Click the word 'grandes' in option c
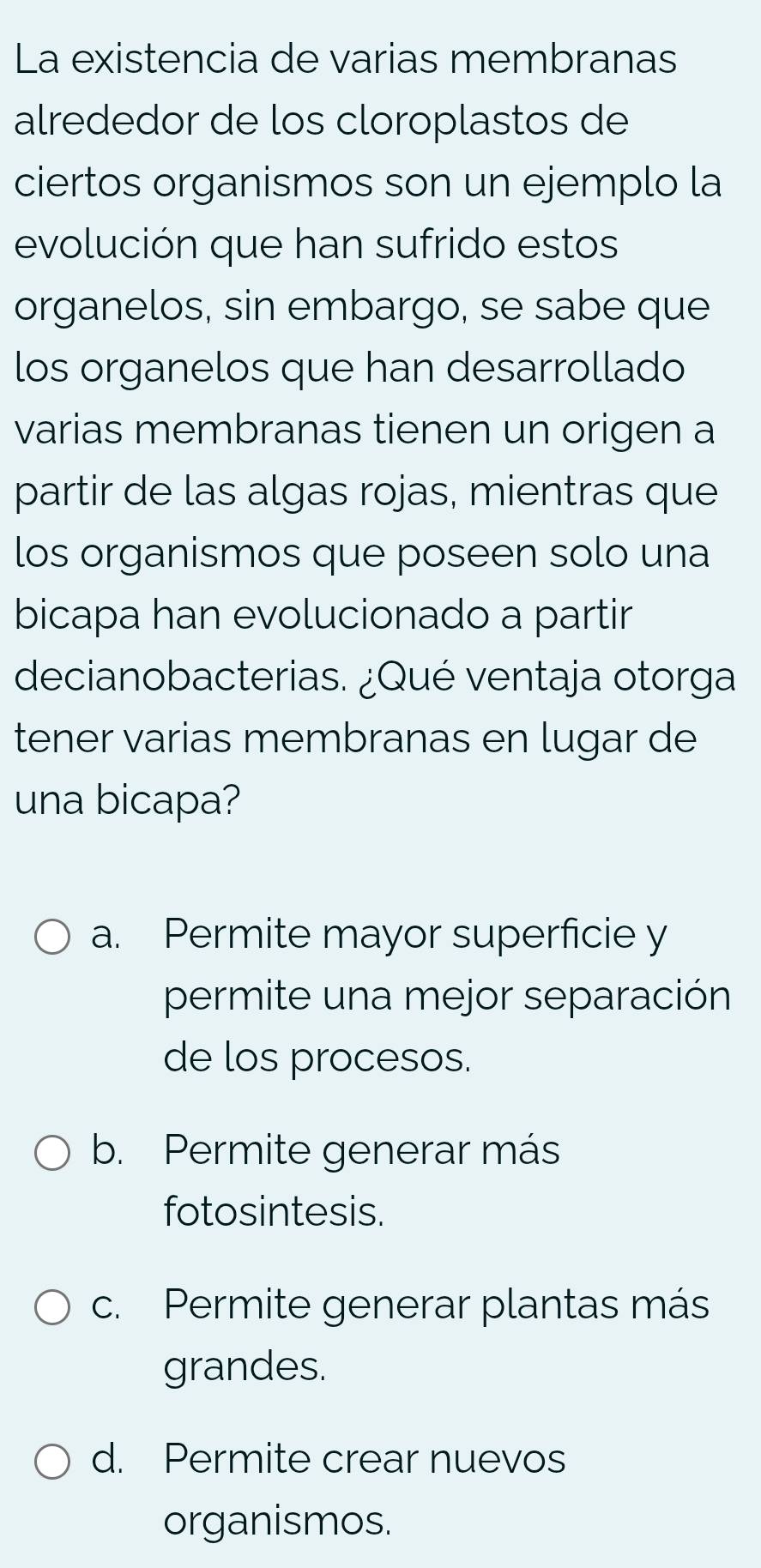761x1568 pixels. pyautogui.click(x=245, y=1367)
